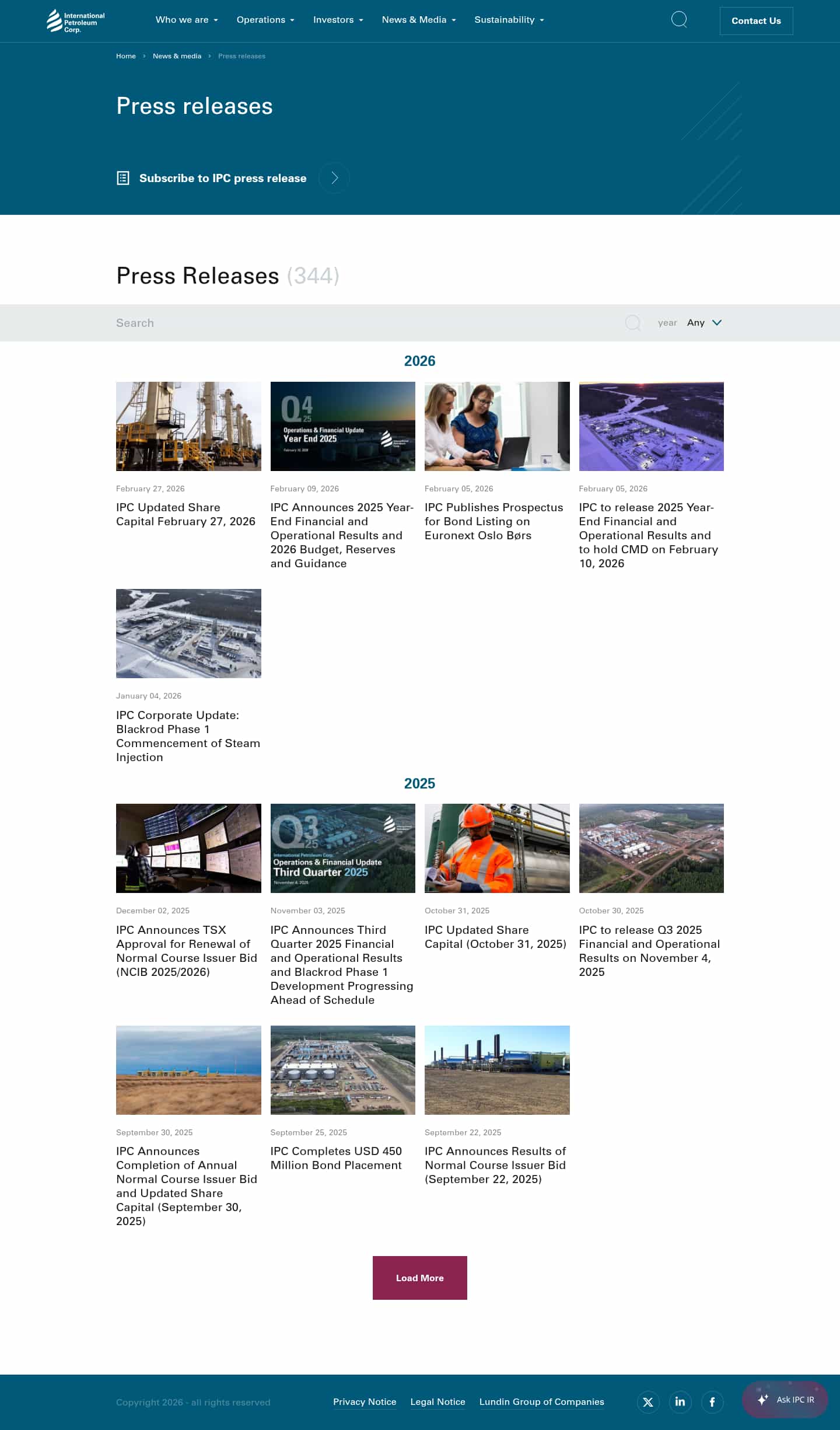Open the Lundin Group of Companies link
The width and height of the screenshot is (840, 1430).
coord(541,1401)
